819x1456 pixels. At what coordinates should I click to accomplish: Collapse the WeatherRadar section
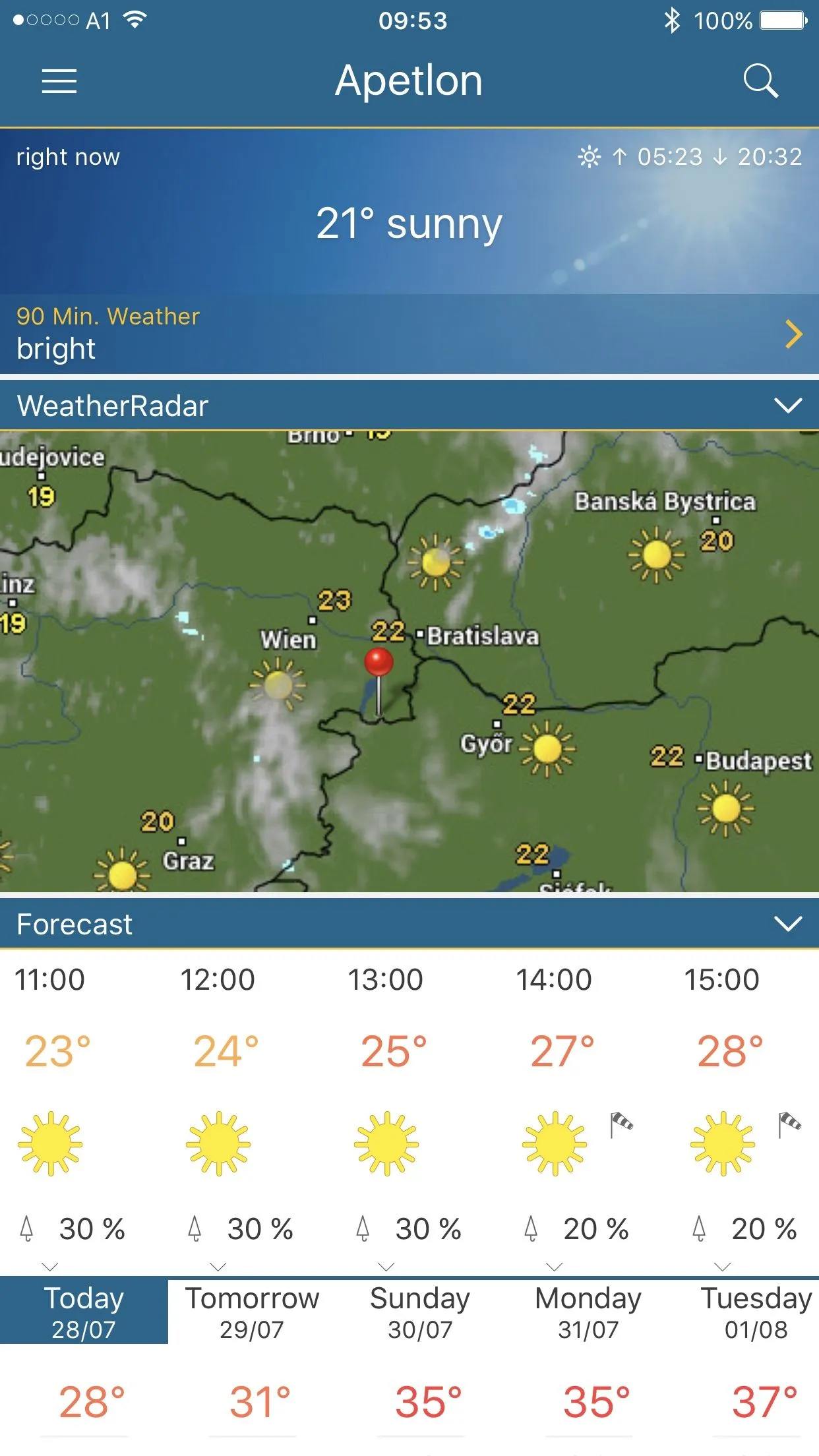coord(787,405)
